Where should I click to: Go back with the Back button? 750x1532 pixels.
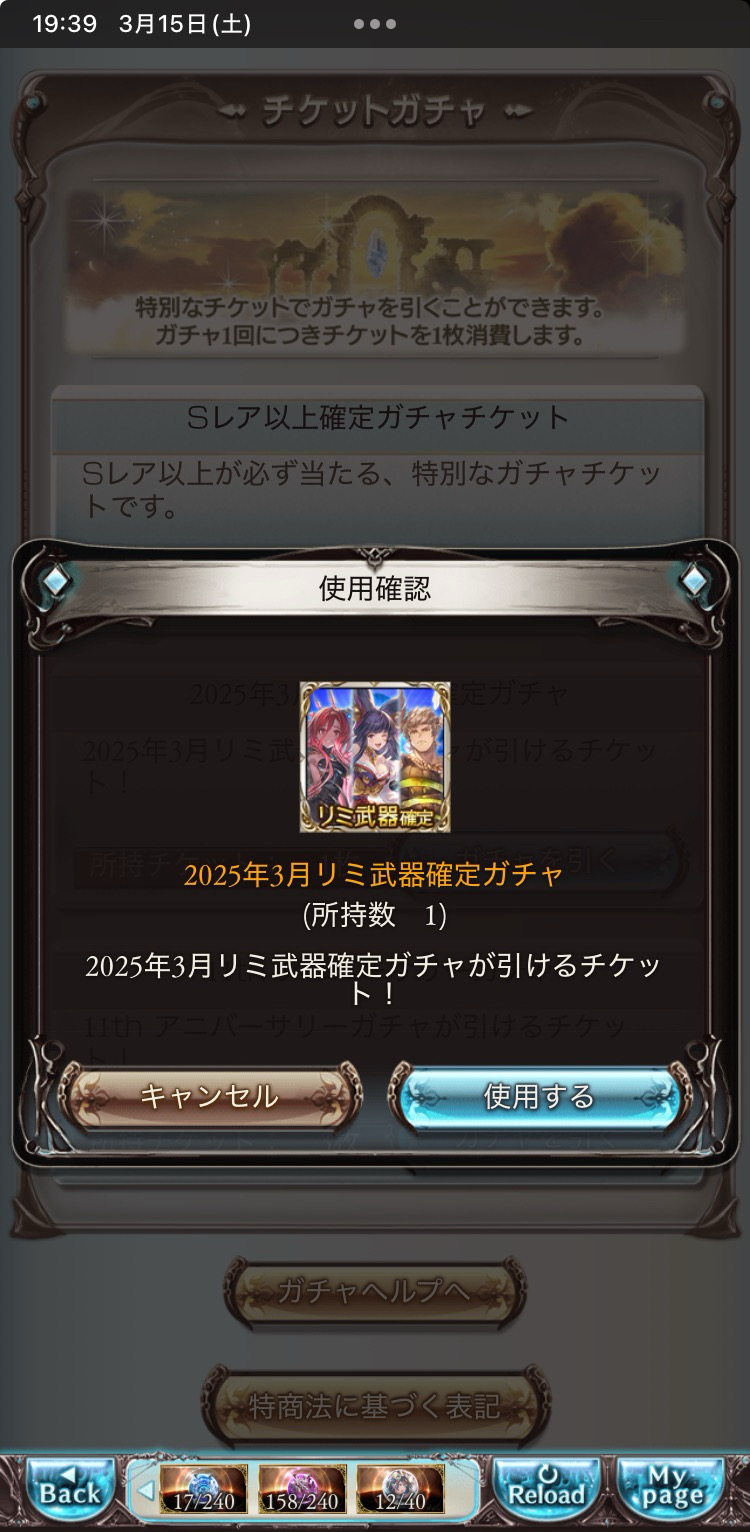[68, 1492]
